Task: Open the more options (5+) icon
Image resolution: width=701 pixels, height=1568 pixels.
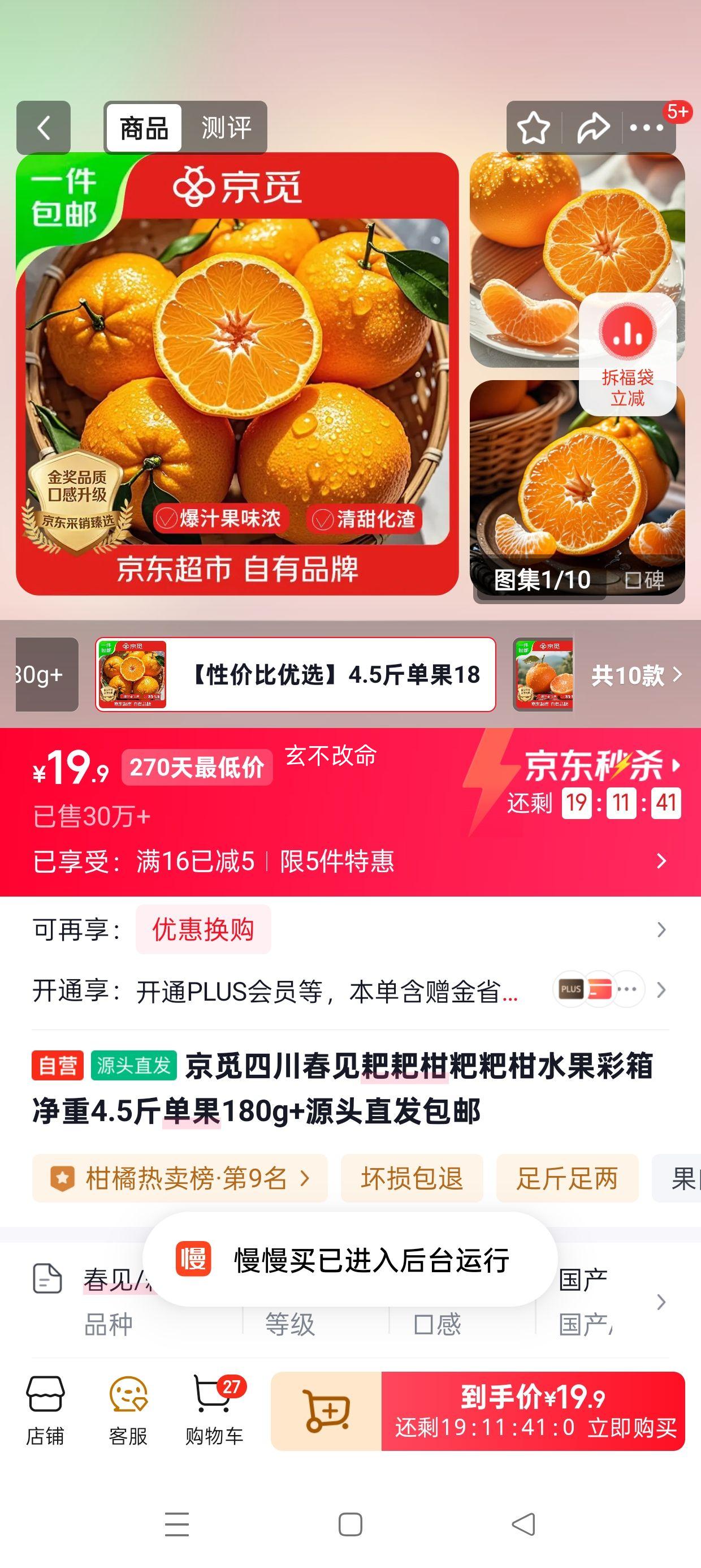Action: [647, 128]
